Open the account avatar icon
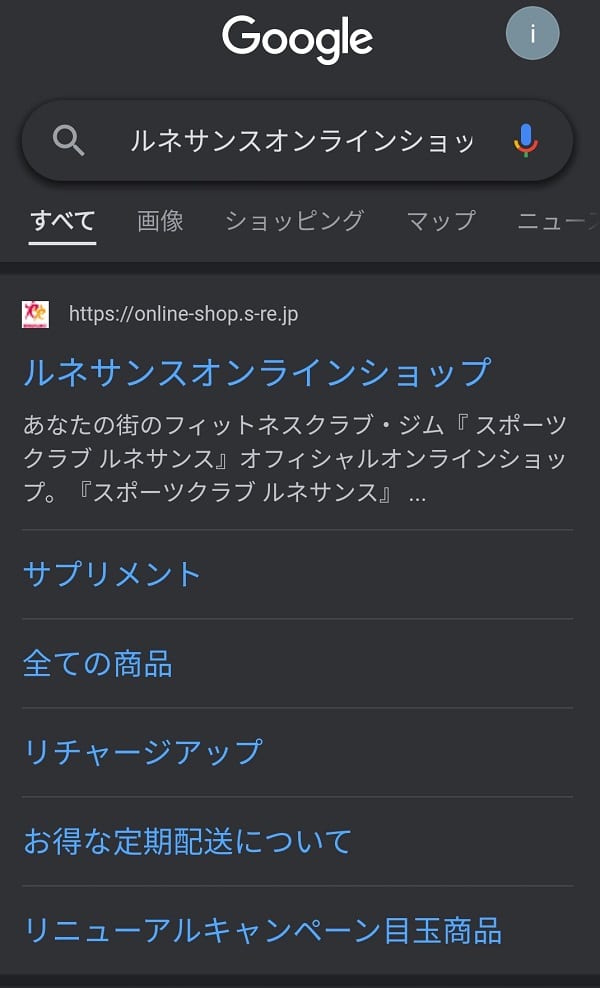 coord(532,34)
